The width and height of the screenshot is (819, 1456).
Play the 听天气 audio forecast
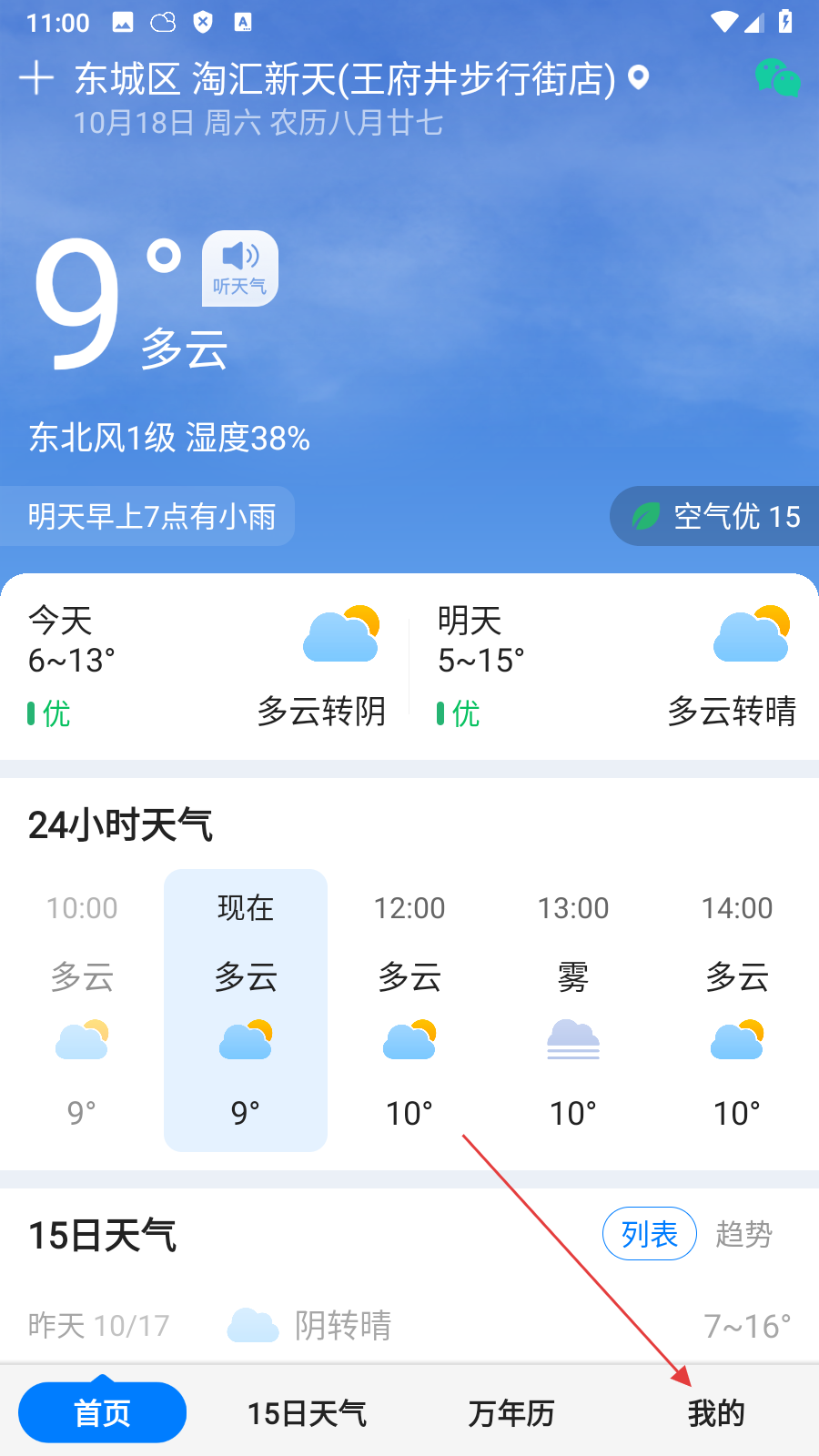(239, 268)
